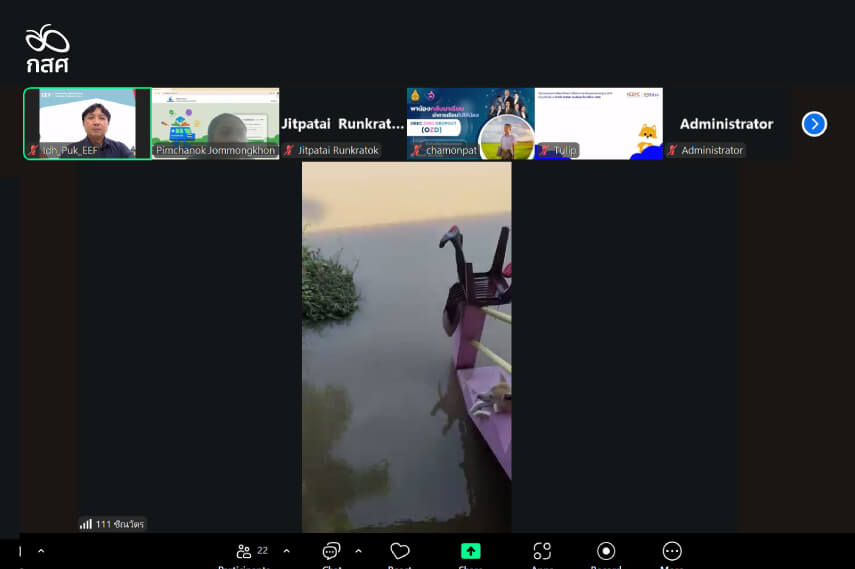Open the meeting Chat
Screen dimensions: 855x569
click(x=331, y=551)
